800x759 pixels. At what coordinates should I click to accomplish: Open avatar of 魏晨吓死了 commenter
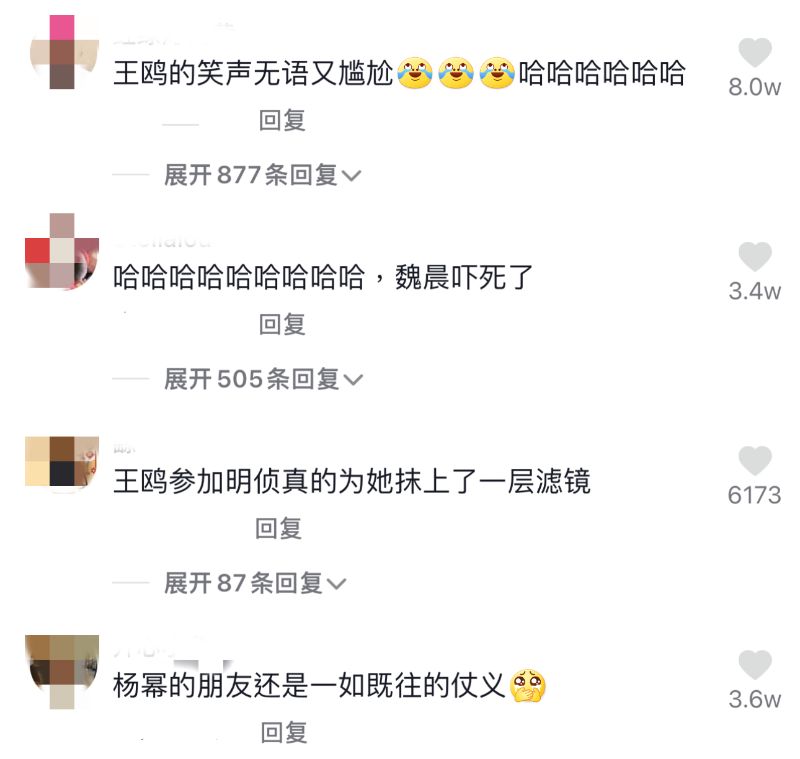coord(62,251)
